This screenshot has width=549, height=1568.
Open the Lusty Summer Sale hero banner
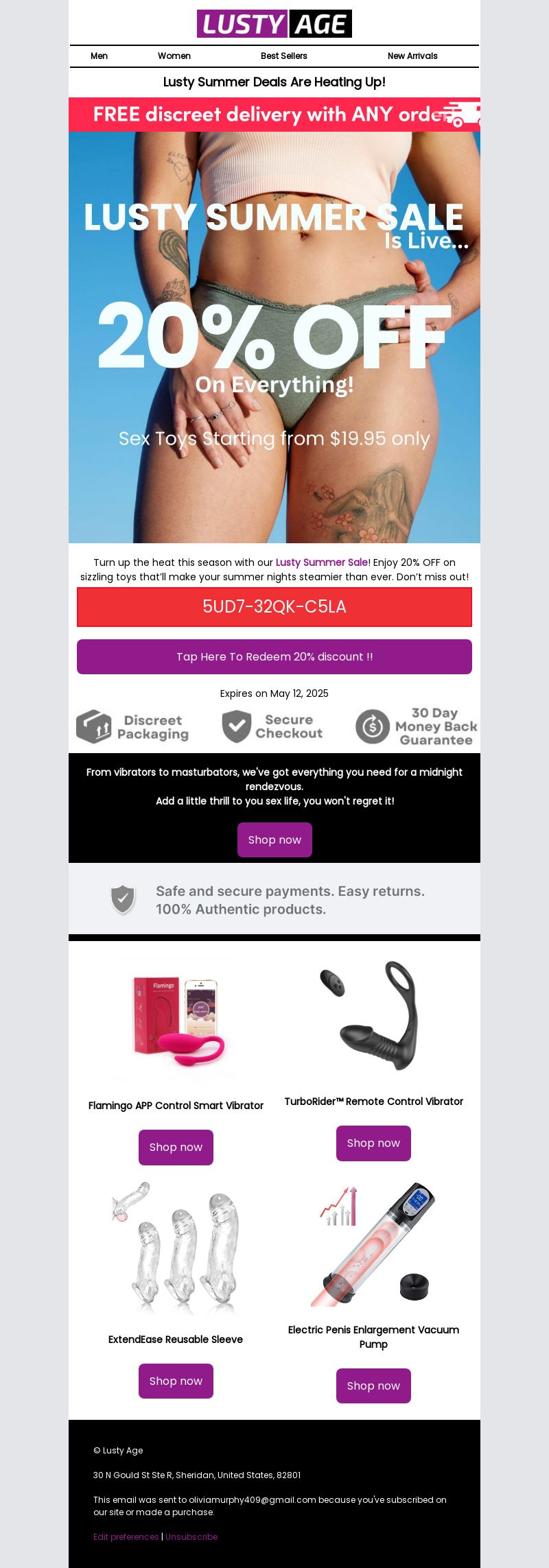pyautogui.click(x=274, y=336)
